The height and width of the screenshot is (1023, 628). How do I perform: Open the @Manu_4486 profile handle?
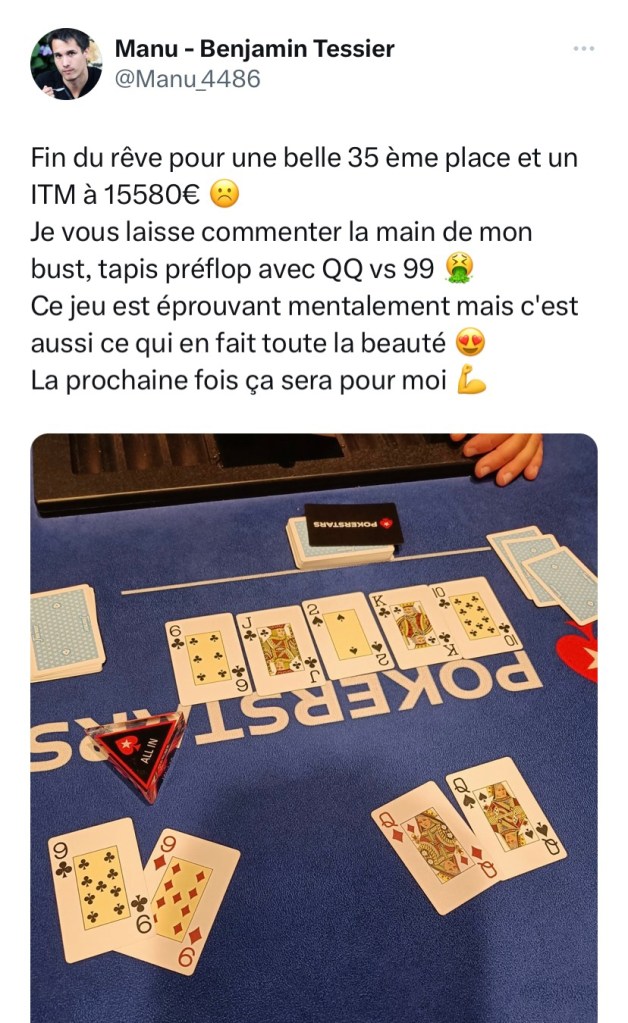(x=187, y=79)
